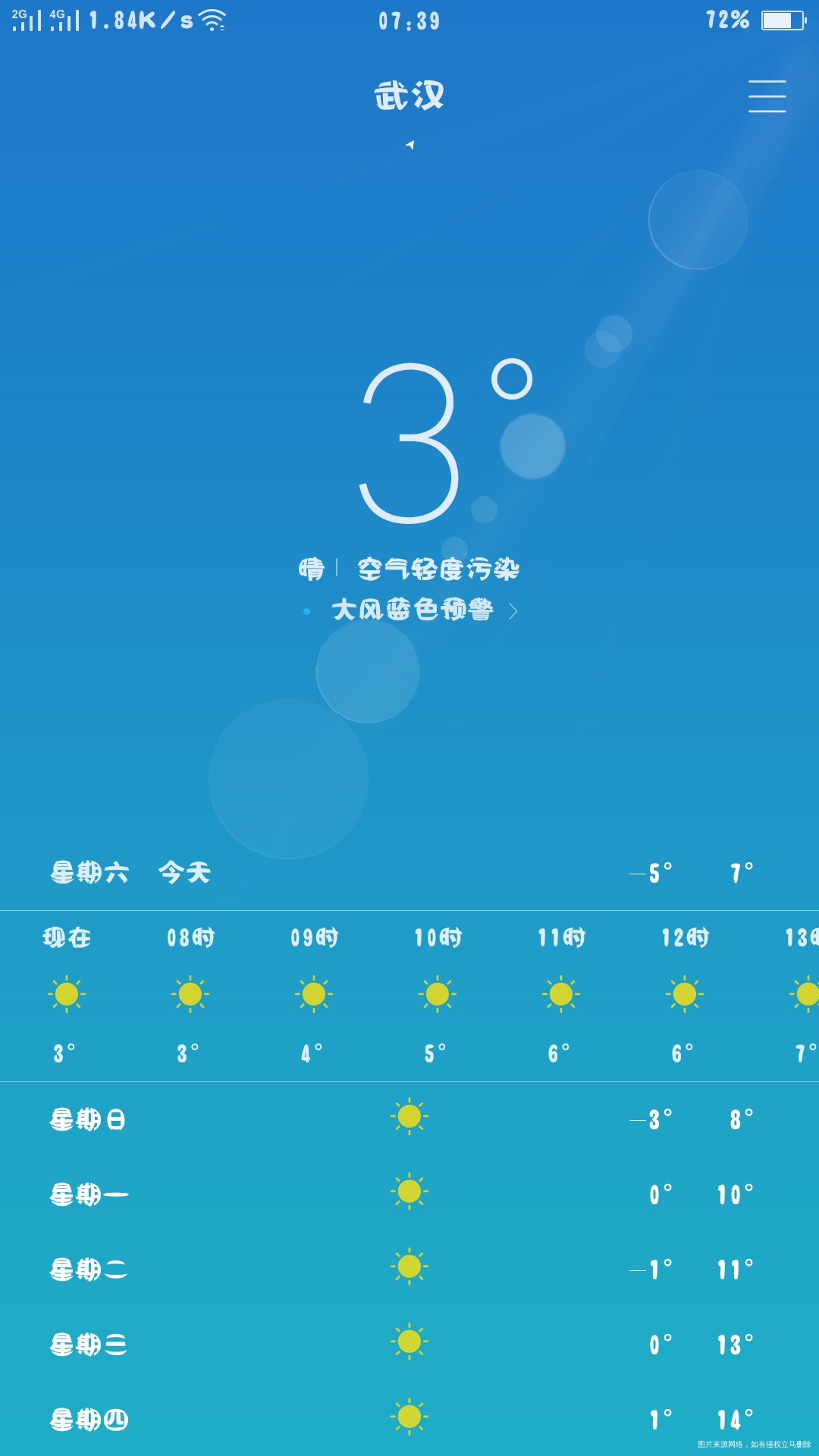Viewport: 819px width, 1456px height.
Task: Open the 星期三 daily forecast
Action: pos(409,1342)
